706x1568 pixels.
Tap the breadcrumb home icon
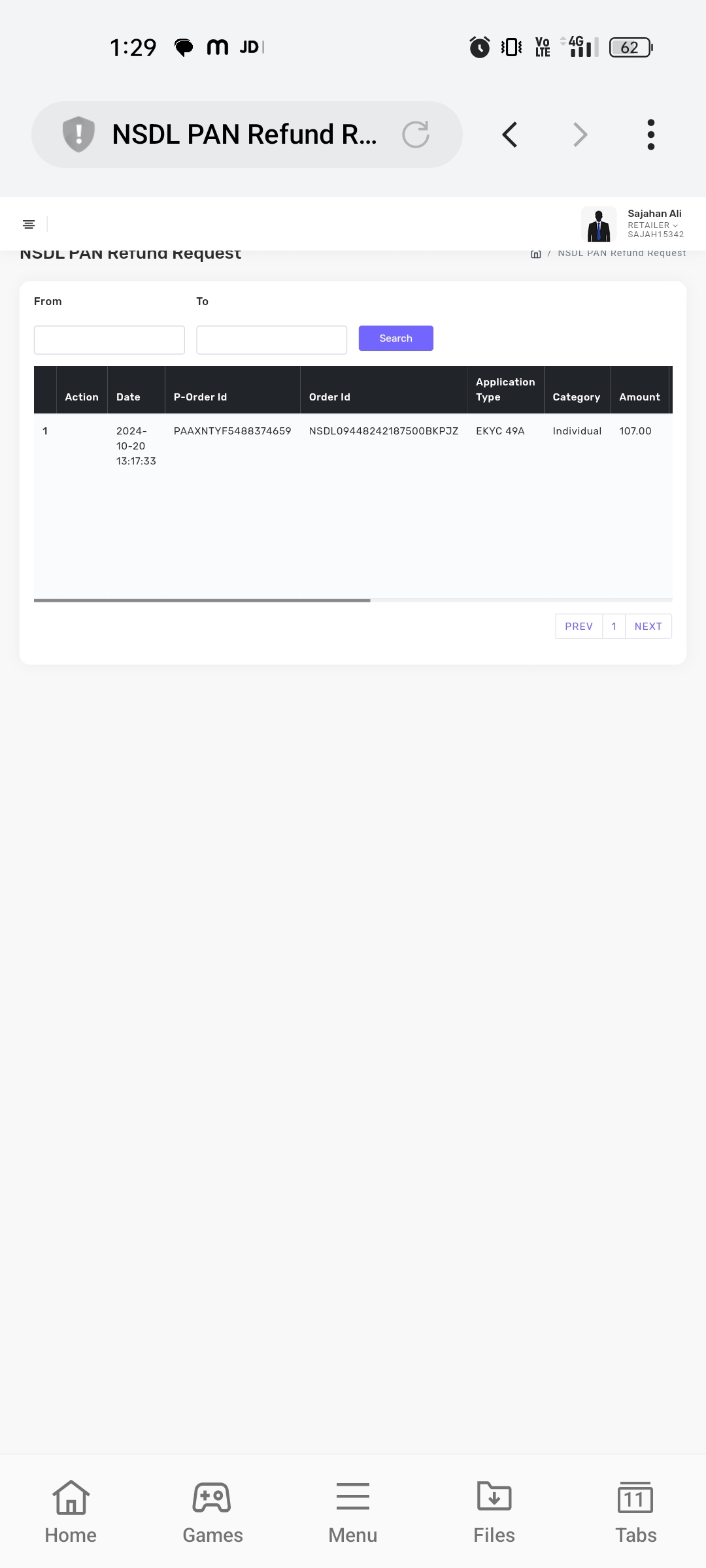535,253
